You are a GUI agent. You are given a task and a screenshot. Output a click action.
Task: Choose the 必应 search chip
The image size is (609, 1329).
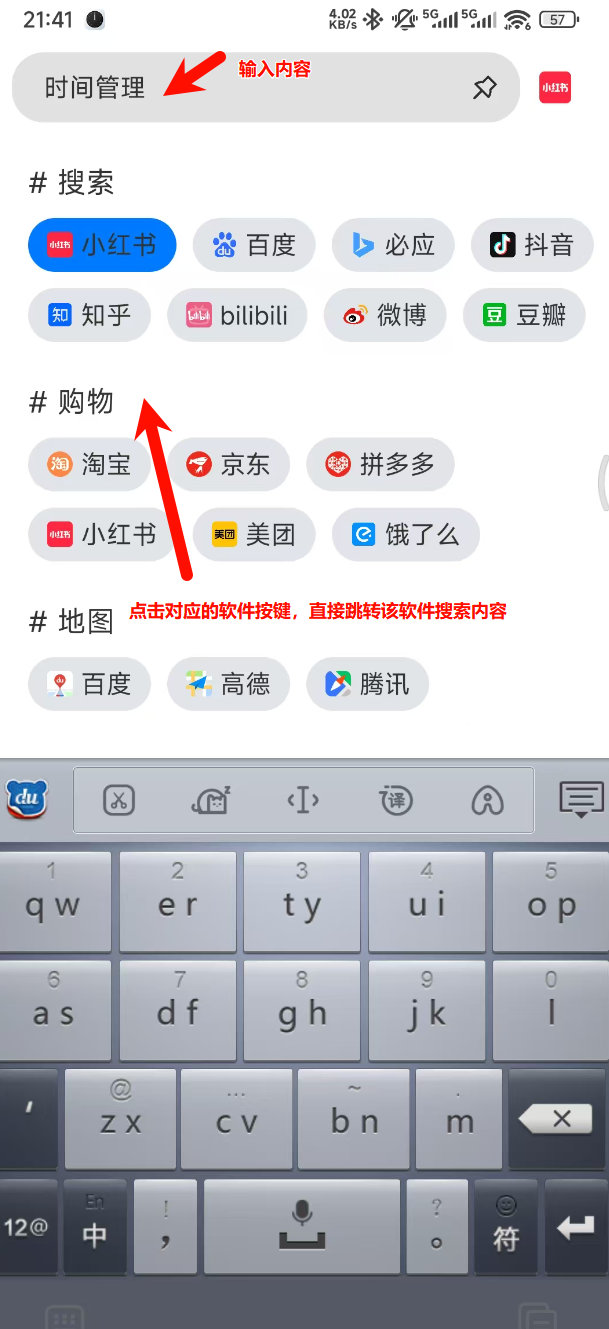393,245
